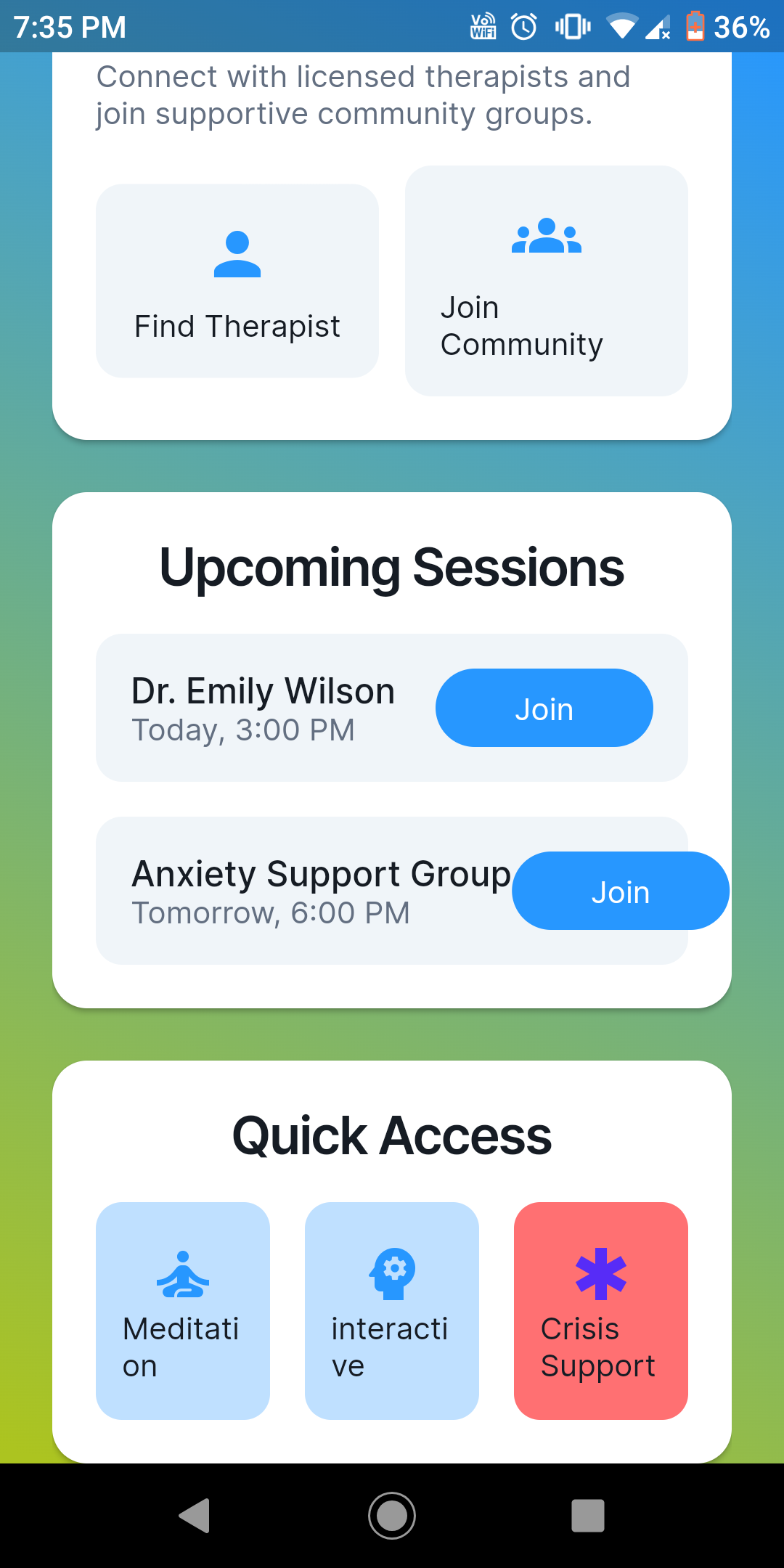Open the Find Therapist card
This screenshot has height=1568, width=784.
click(x=237, y=281)
